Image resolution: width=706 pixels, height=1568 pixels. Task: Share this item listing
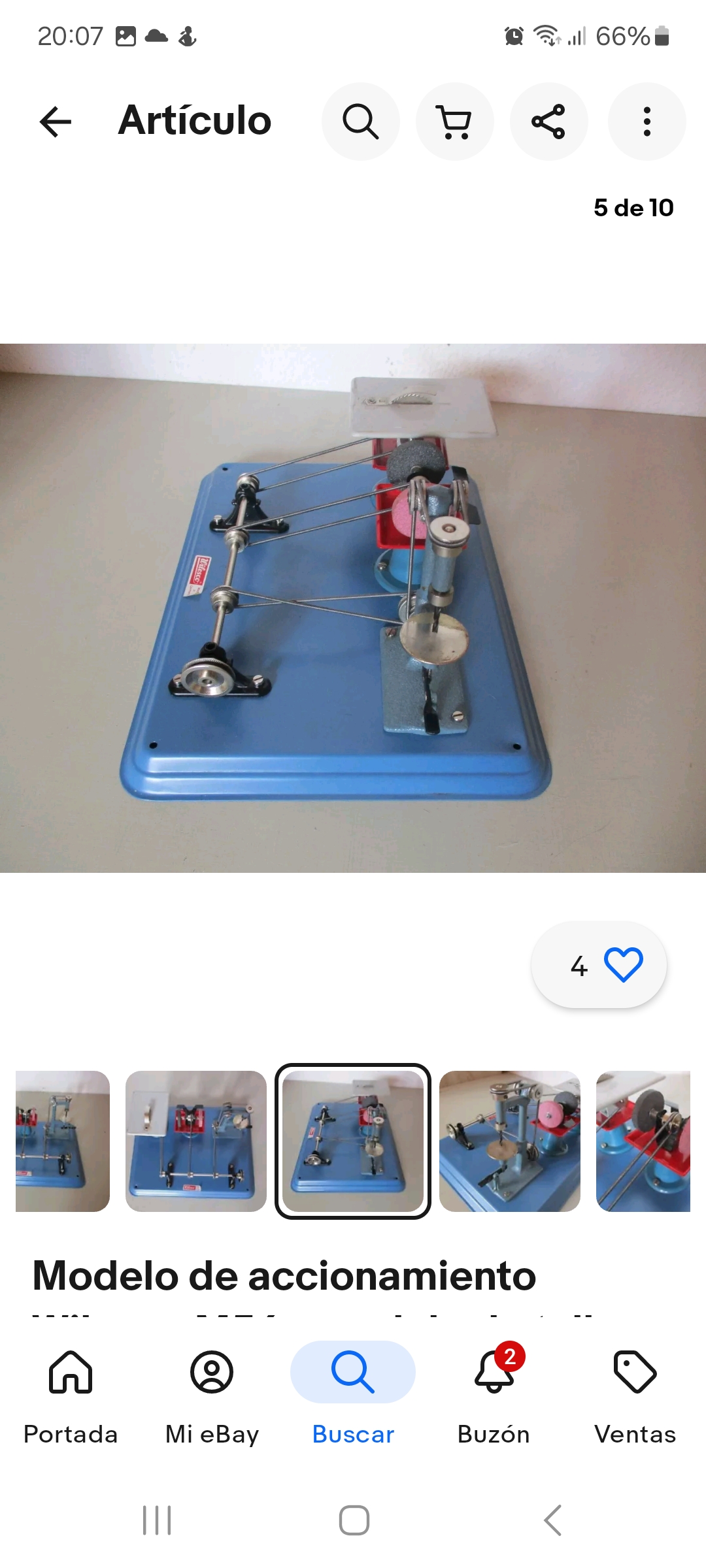coord(548,122)
